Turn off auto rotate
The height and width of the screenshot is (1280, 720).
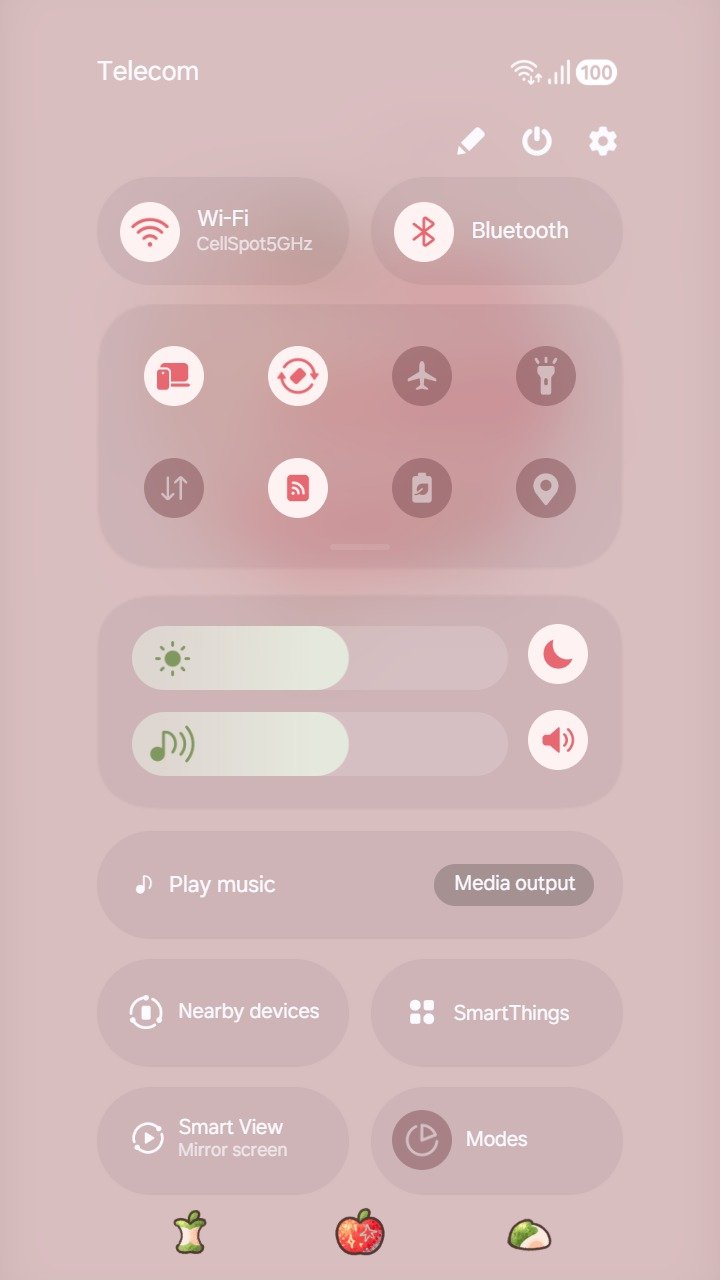point(298,376)
